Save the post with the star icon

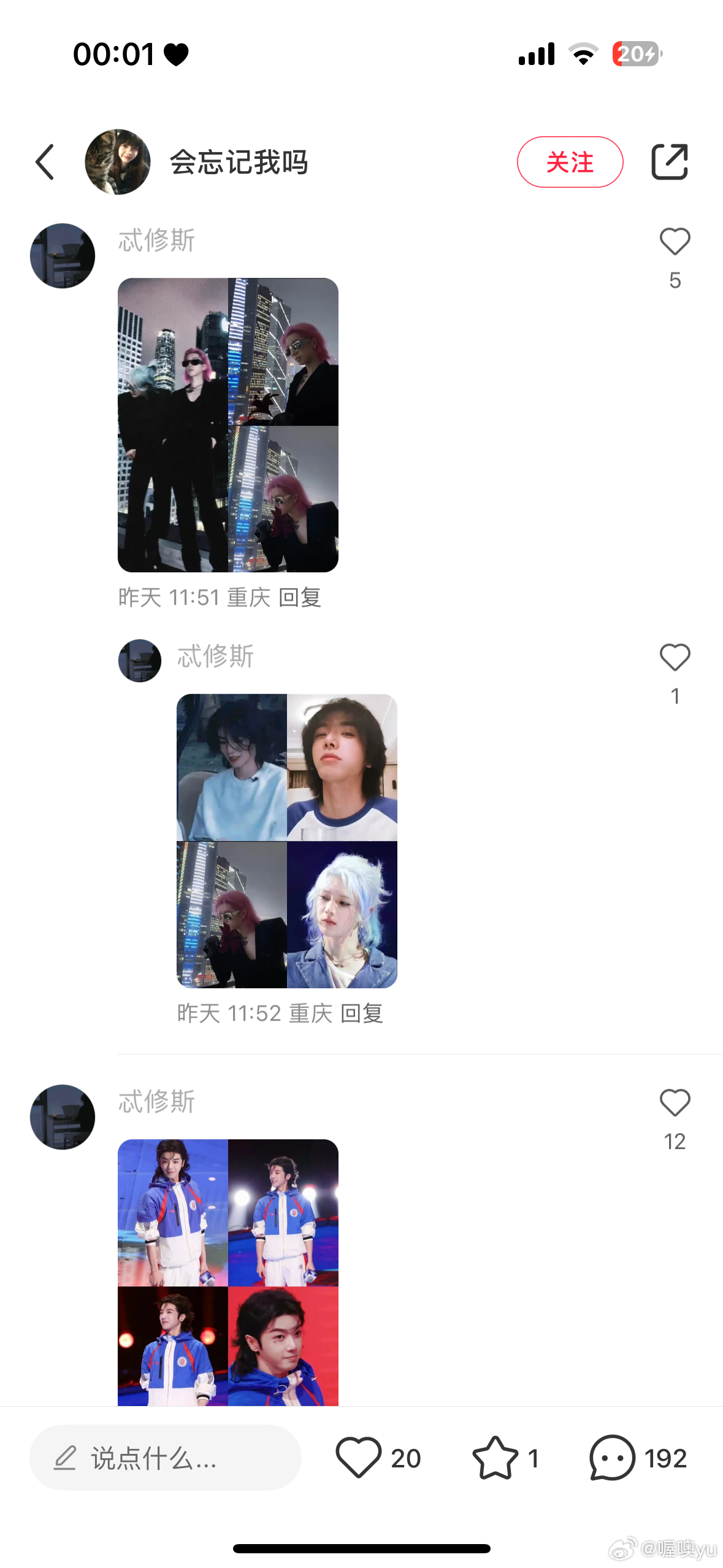495,1458
